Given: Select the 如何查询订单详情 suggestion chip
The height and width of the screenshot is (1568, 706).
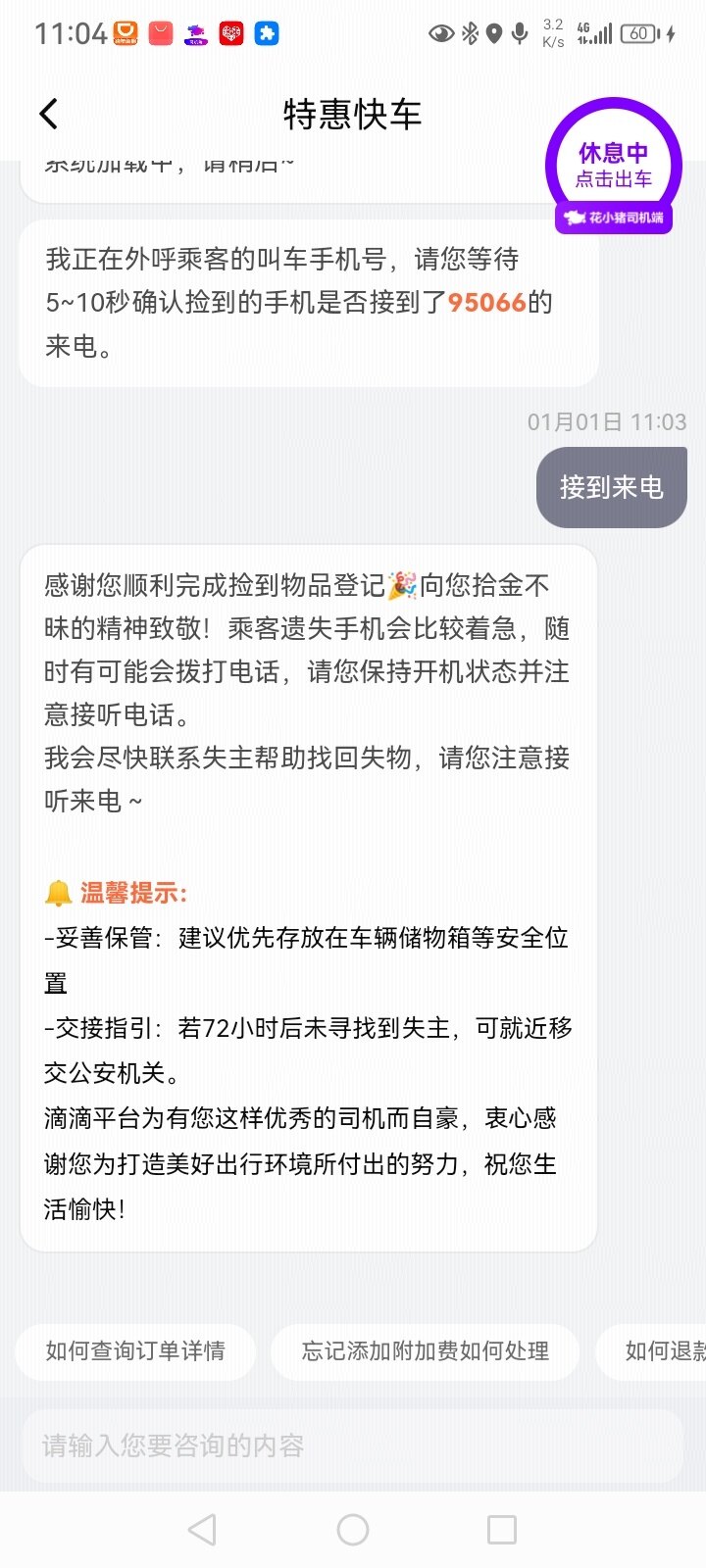Looking at the screenshot, I should point(135,1351).
